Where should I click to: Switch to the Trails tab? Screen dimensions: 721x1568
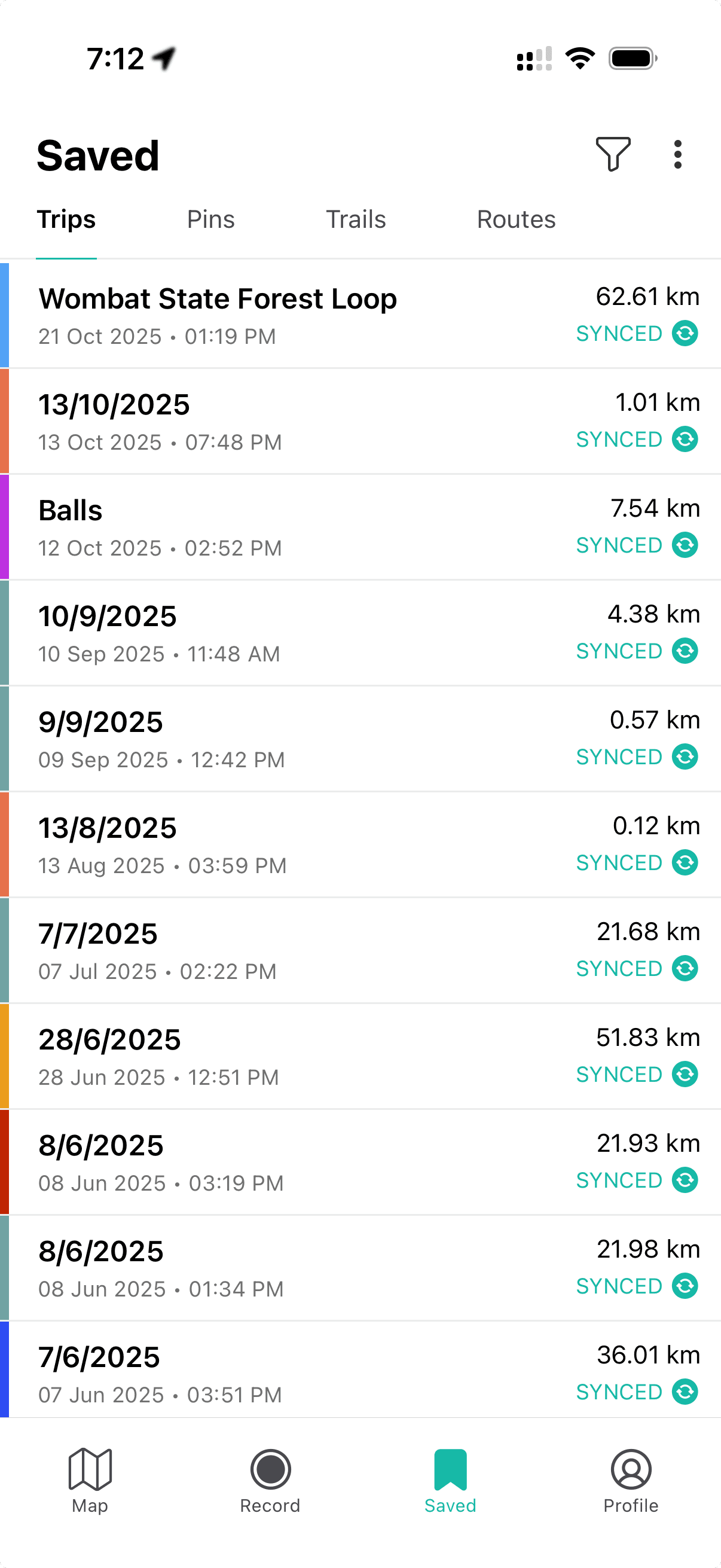[356, 219]
